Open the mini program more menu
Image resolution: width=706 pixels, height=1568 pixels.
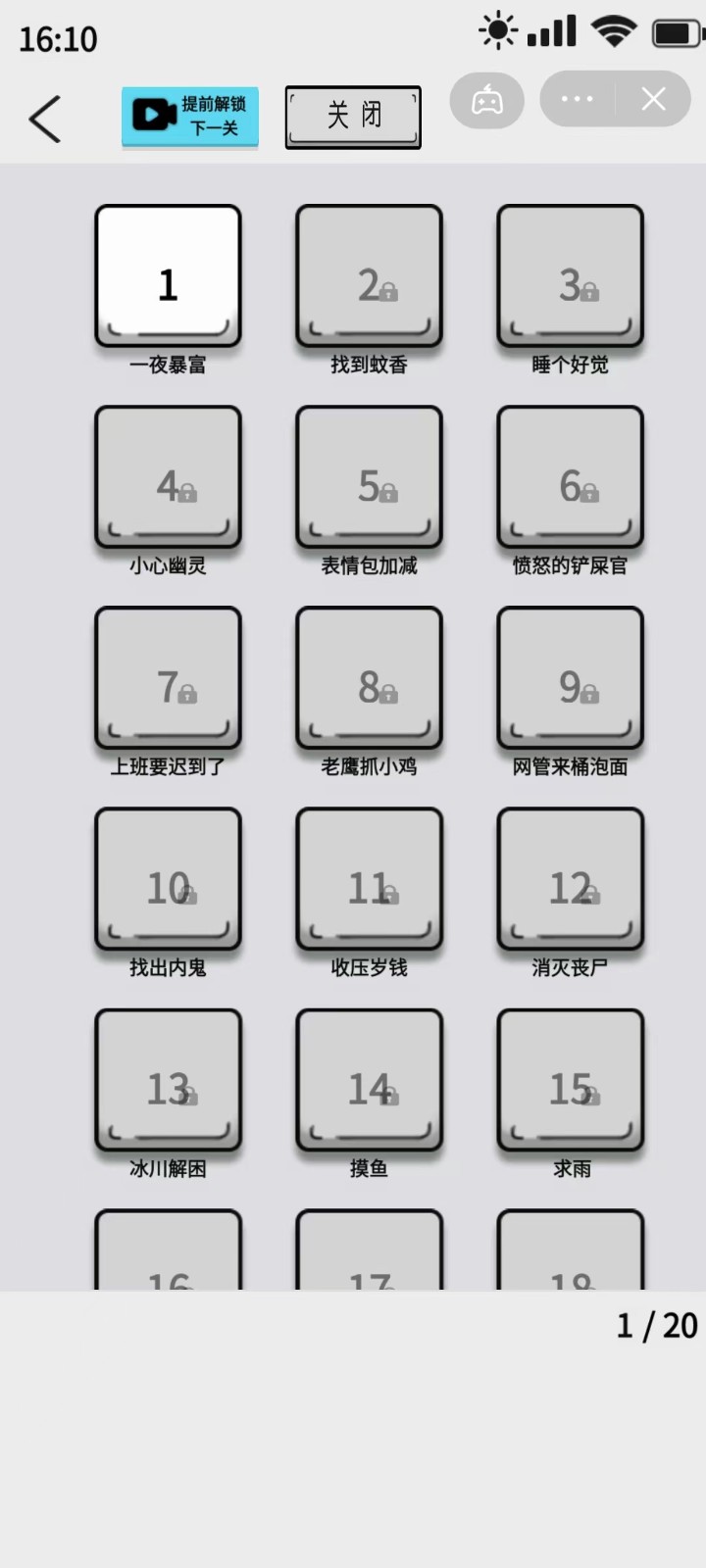[x=577, y=99]
